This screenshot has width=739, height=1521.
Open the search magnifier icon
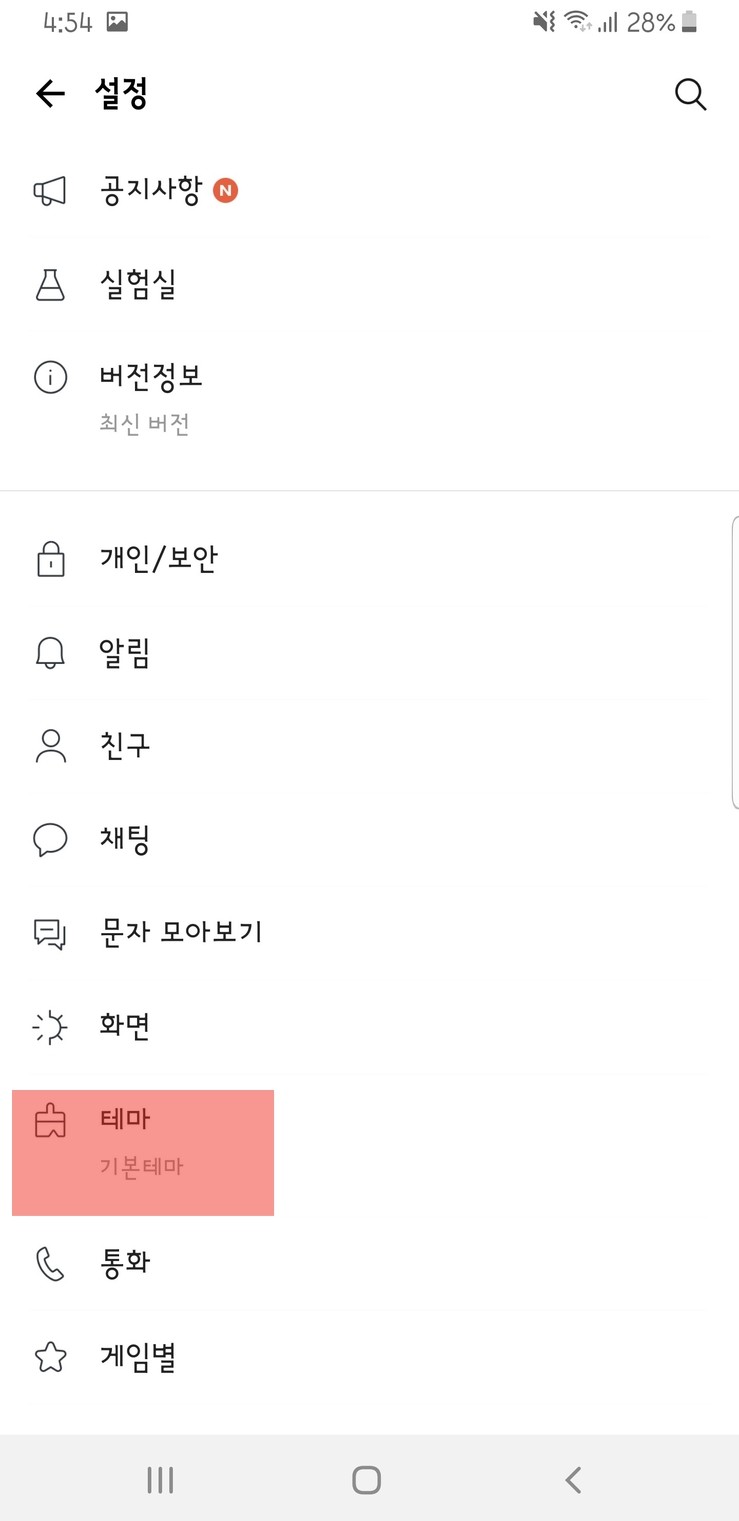click(690, 94)
